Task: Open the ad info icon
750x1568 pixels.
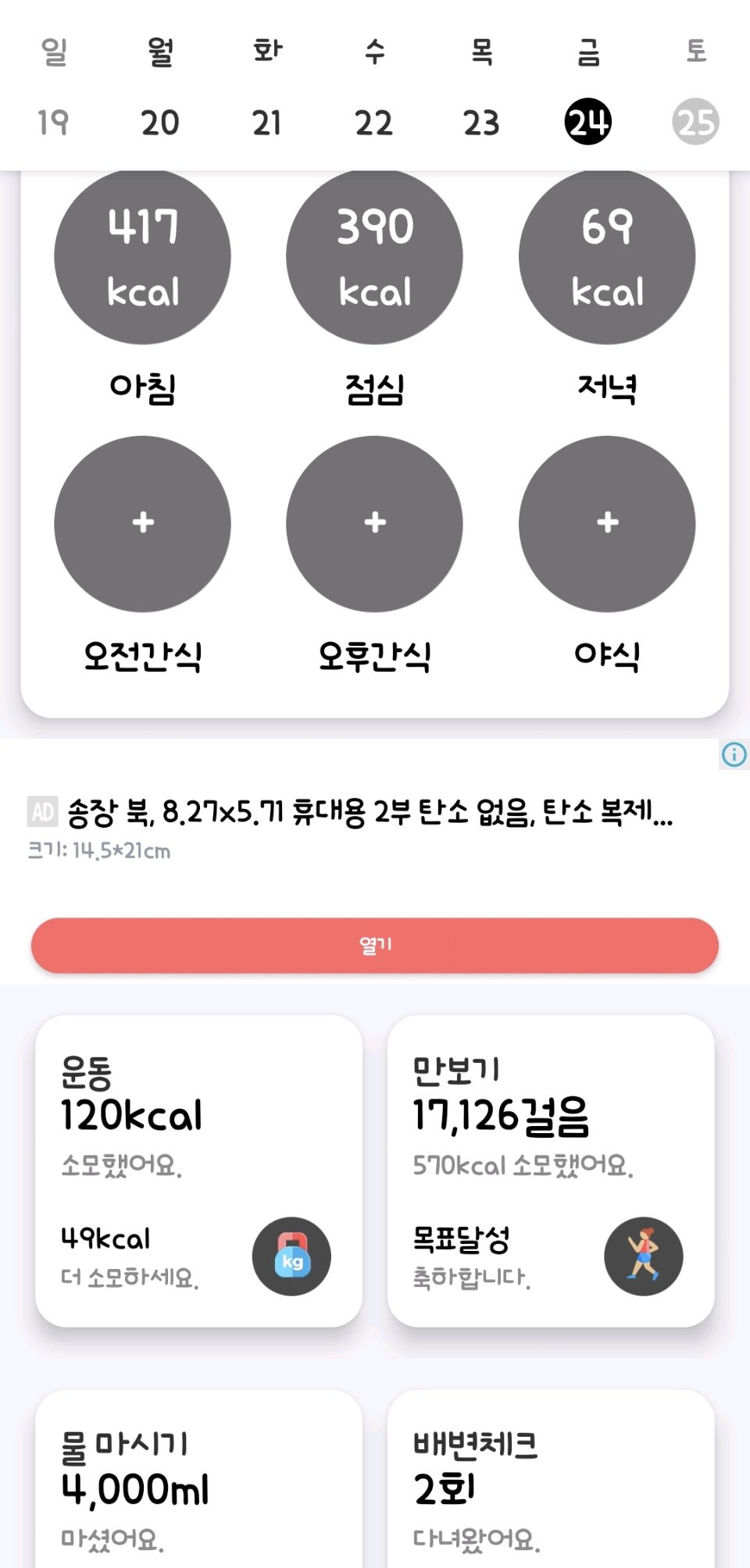Action: click(734, 754)
